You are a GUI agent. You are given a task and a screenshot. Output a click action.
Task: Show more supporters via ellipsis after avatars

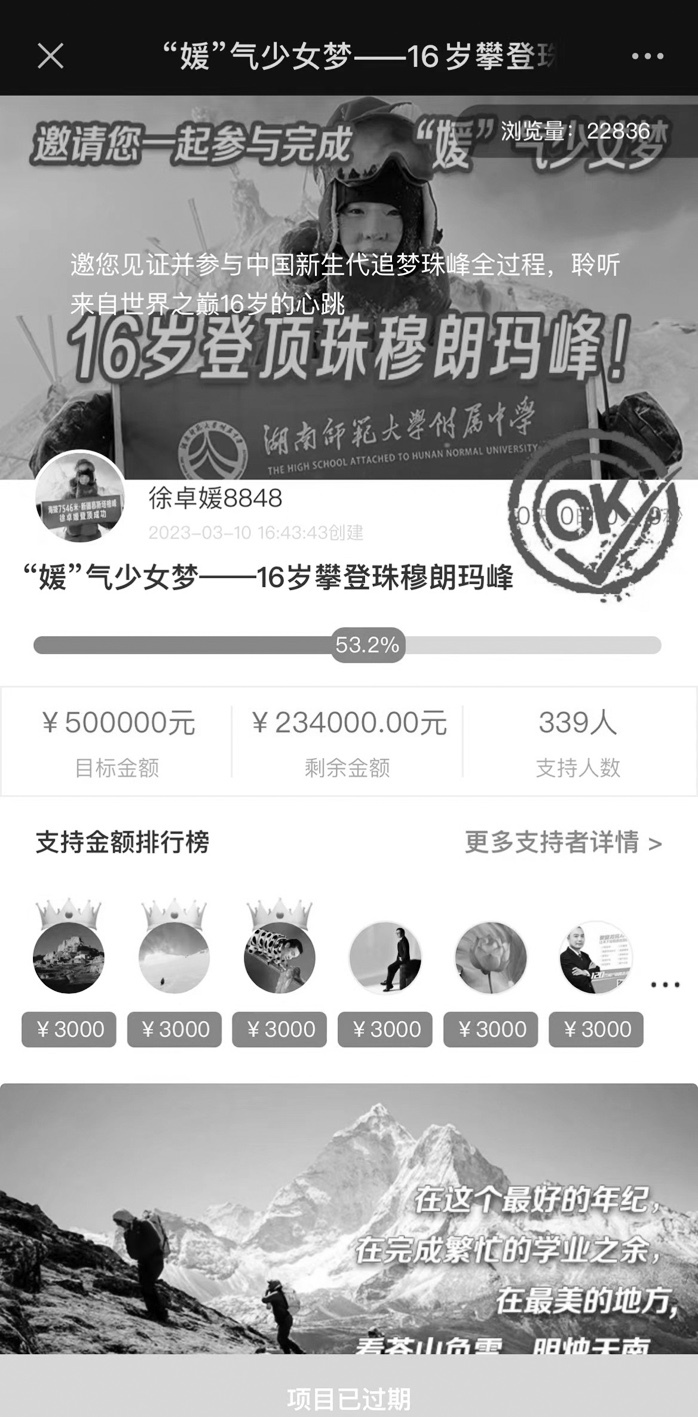(664, 984)
